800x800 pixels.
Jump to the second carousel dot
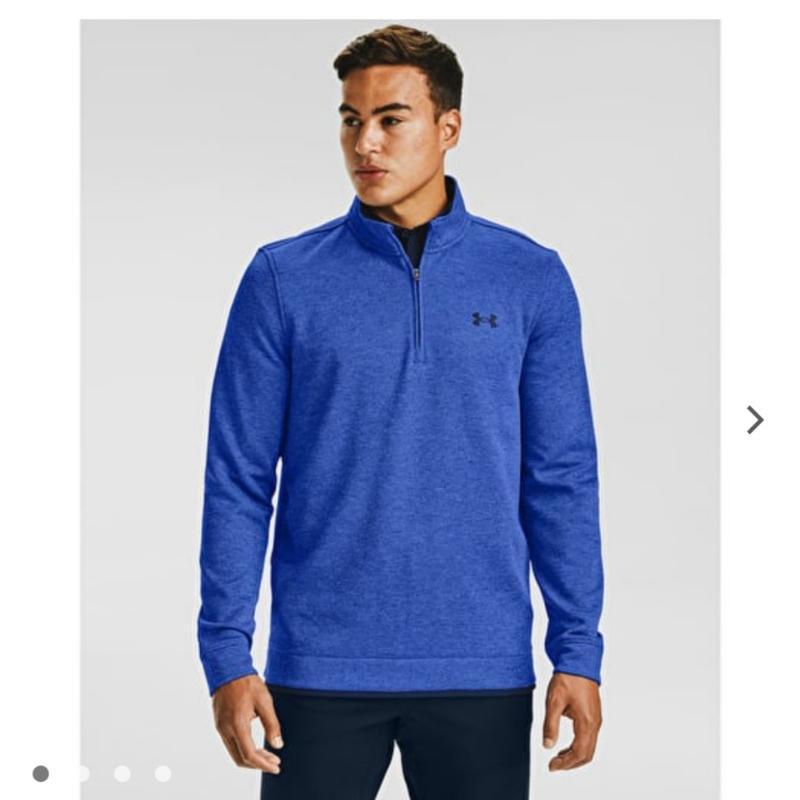tap(82, 773)
